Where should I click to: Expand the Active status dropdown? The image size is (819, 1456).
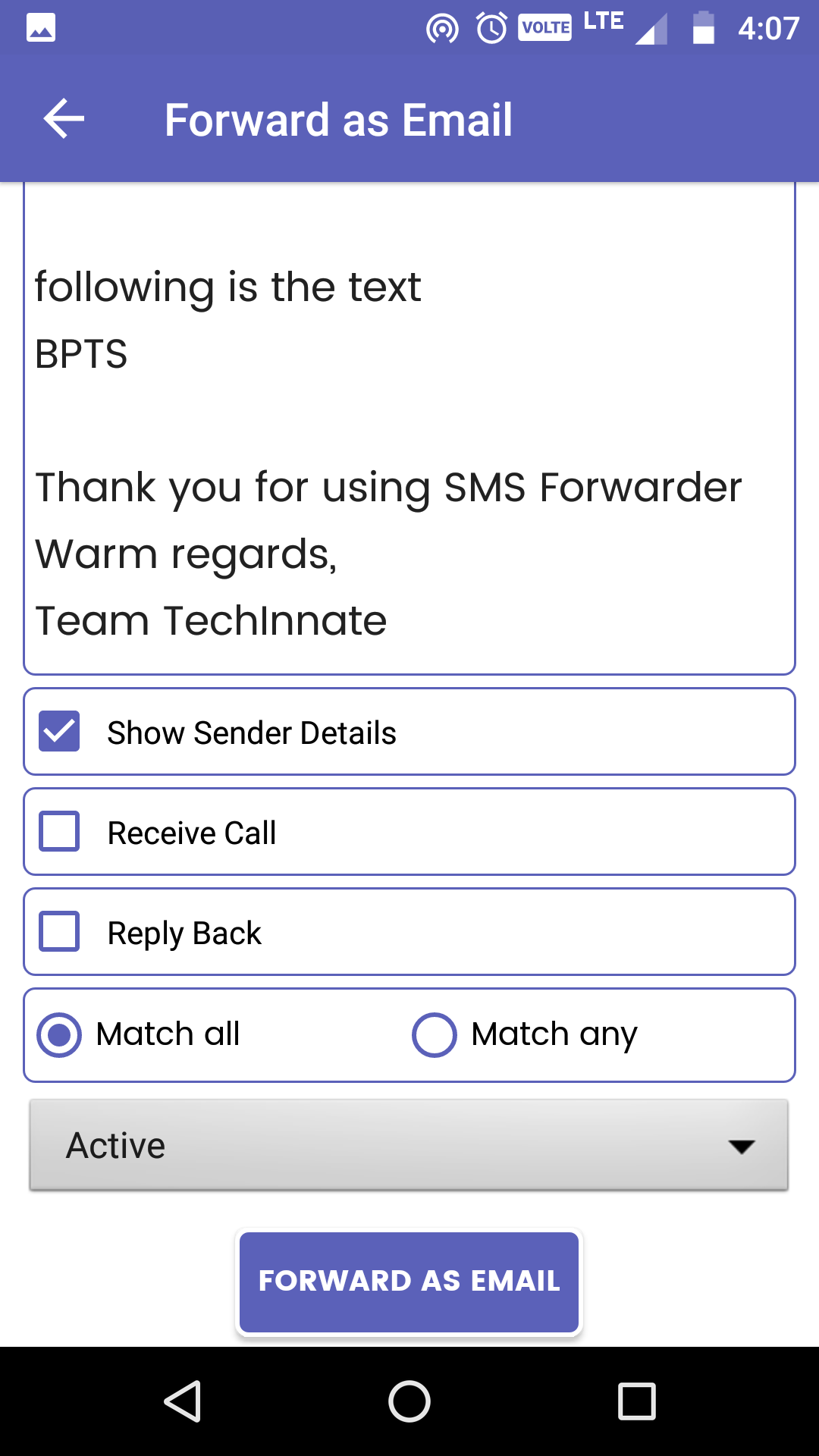409,1145
